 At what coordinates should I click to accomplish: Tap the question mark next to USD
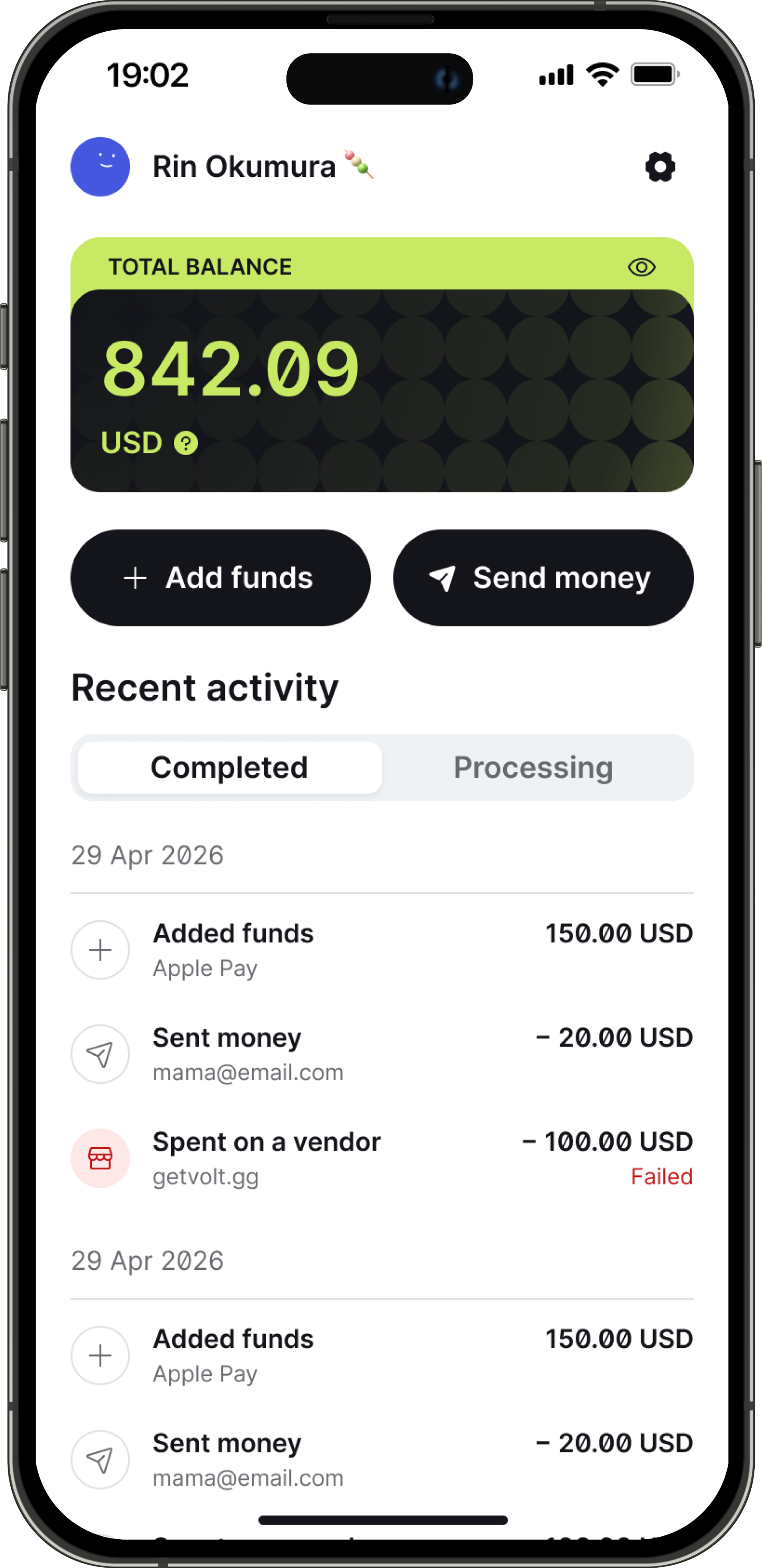[186, 443]
